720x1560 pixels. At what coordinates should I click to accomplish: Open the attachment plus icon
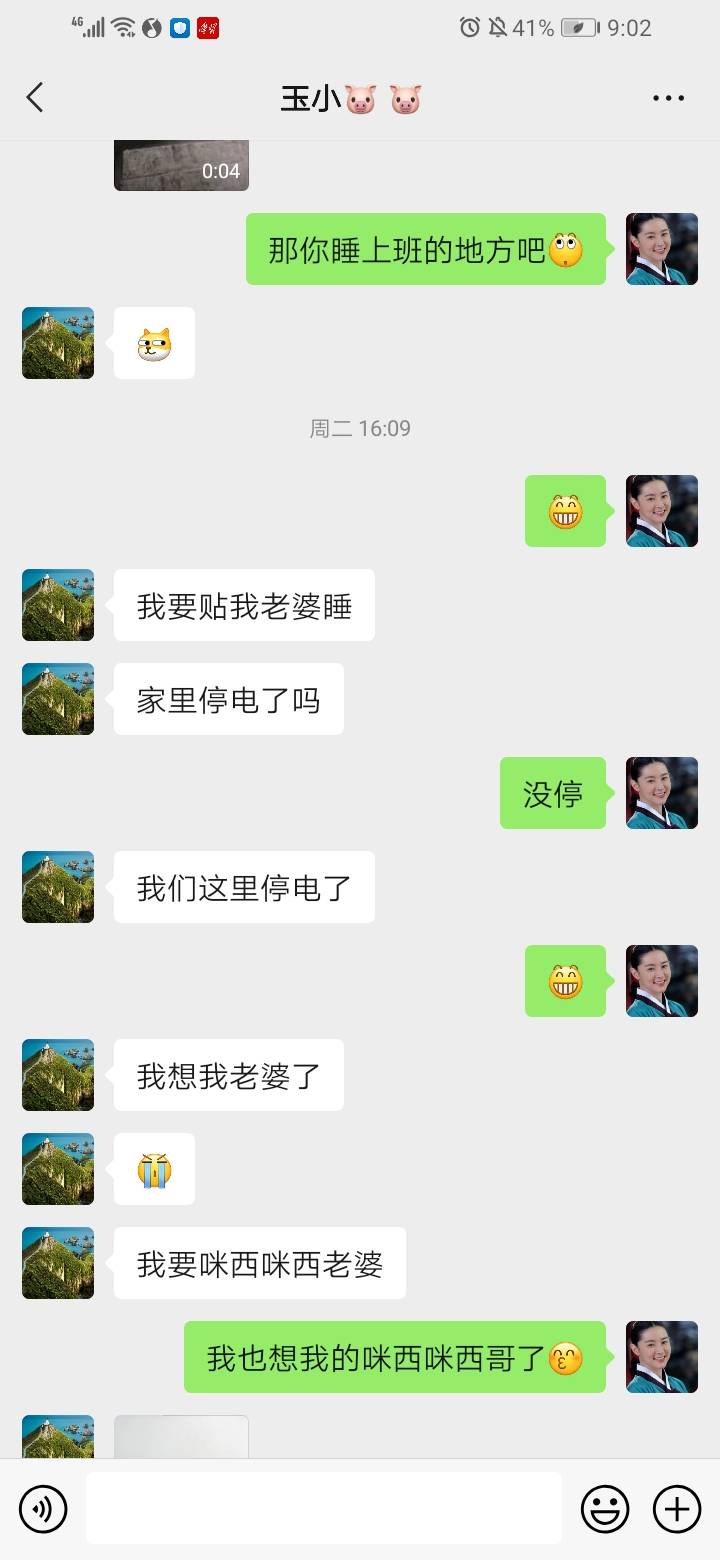(x=677, y=1508)
